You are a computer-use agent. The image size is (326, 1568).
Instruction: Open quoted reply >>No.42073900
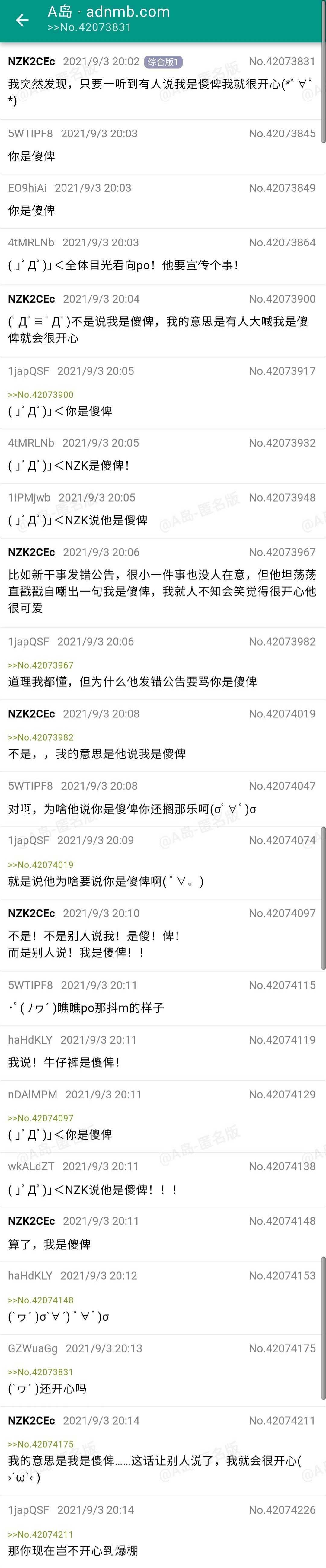(41, 394)
